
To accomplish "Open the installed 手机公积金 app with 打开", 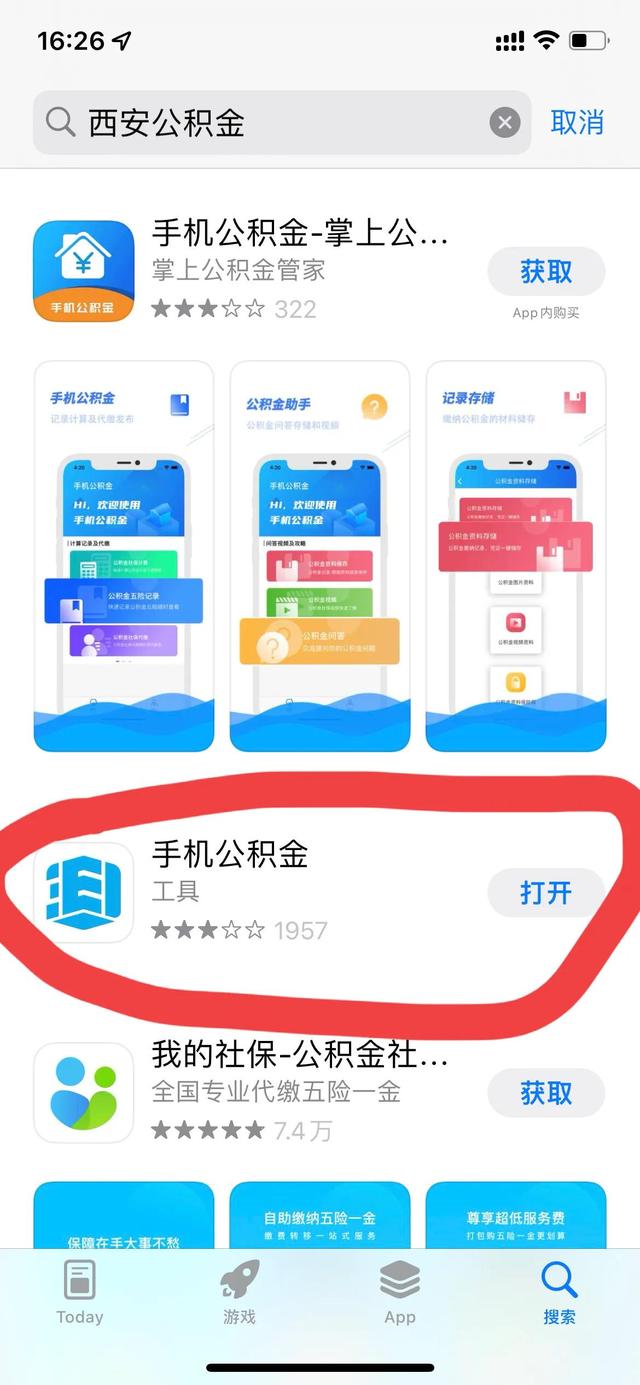I will pyautogui.click(x=546, y=893).
